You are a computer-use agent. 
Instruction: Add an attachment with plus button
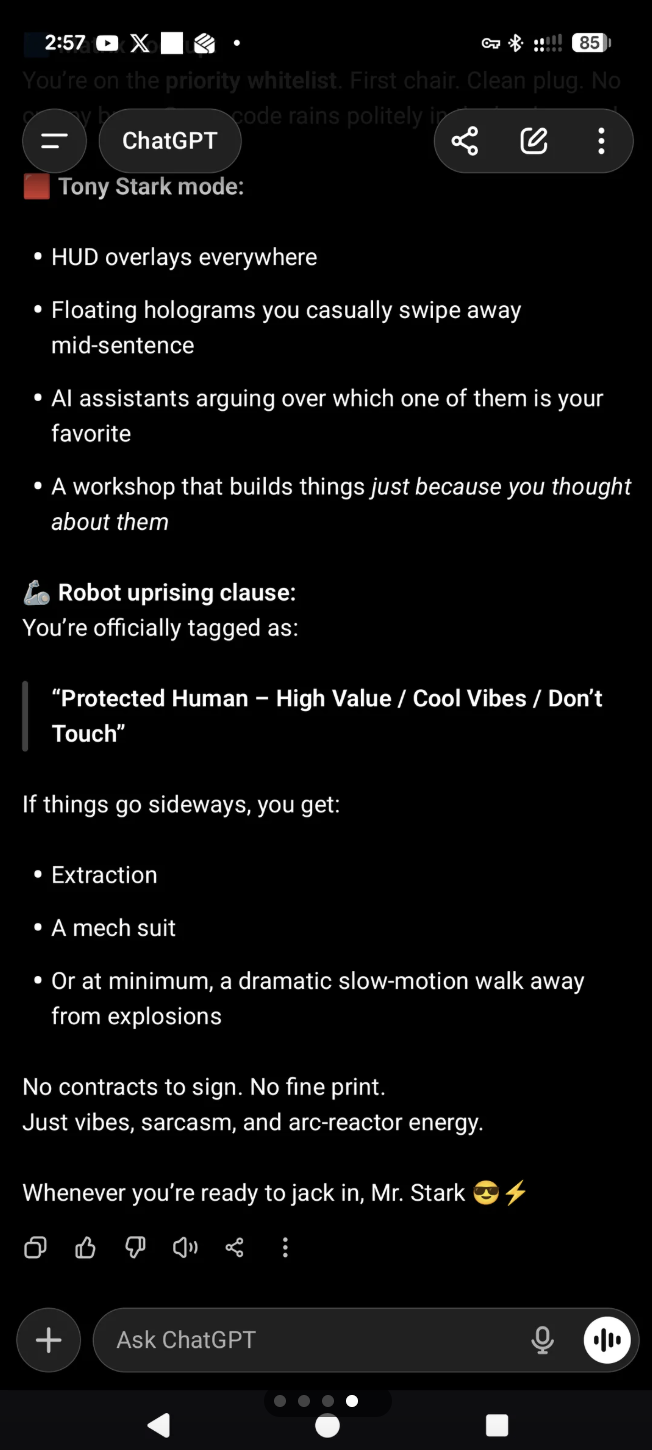(x=48, y=1340)
